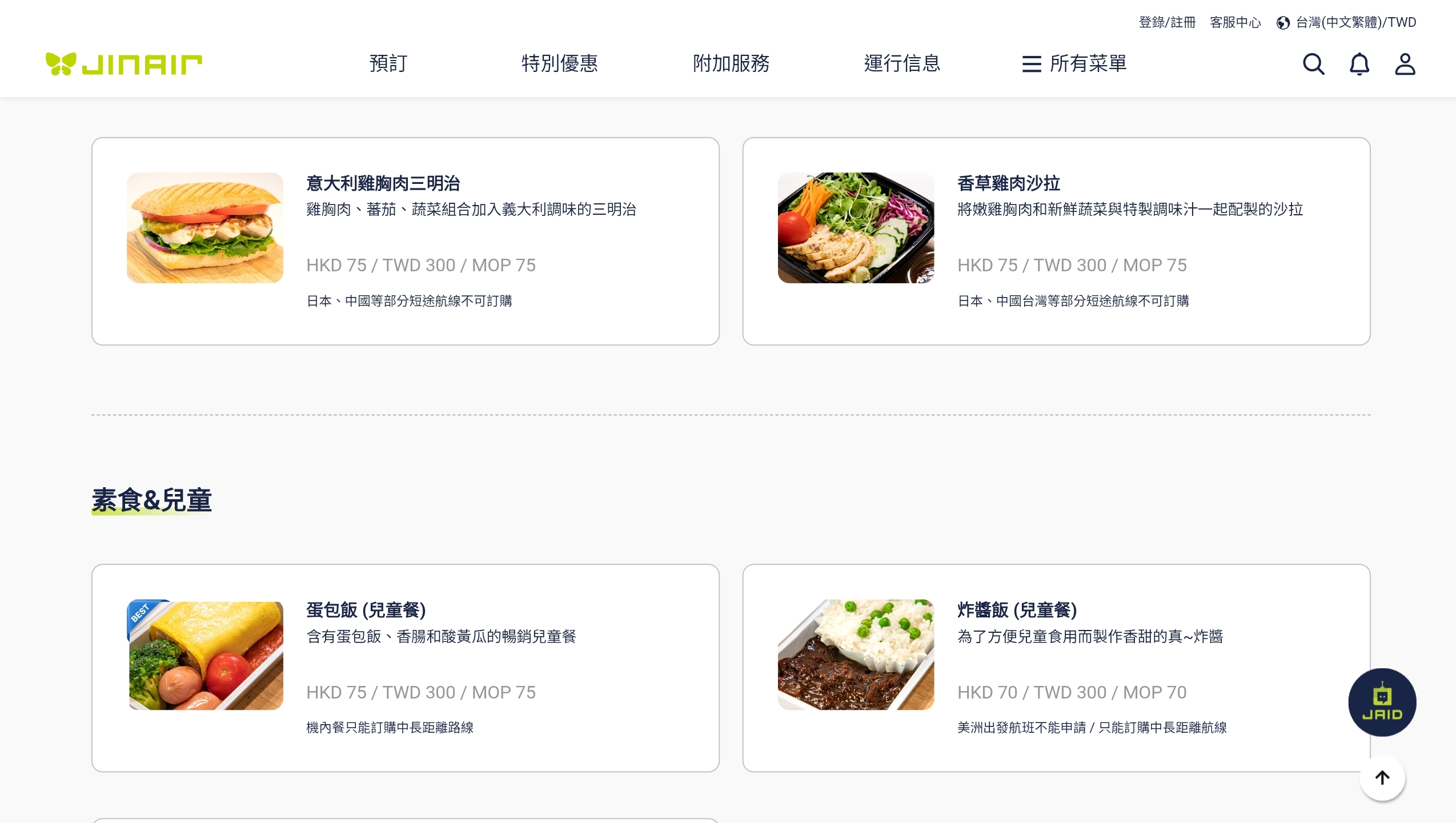Select the 蛋包飯 (兒童餐) card
Viewport: 1456px width, 823px height.
tap(405, 667)
